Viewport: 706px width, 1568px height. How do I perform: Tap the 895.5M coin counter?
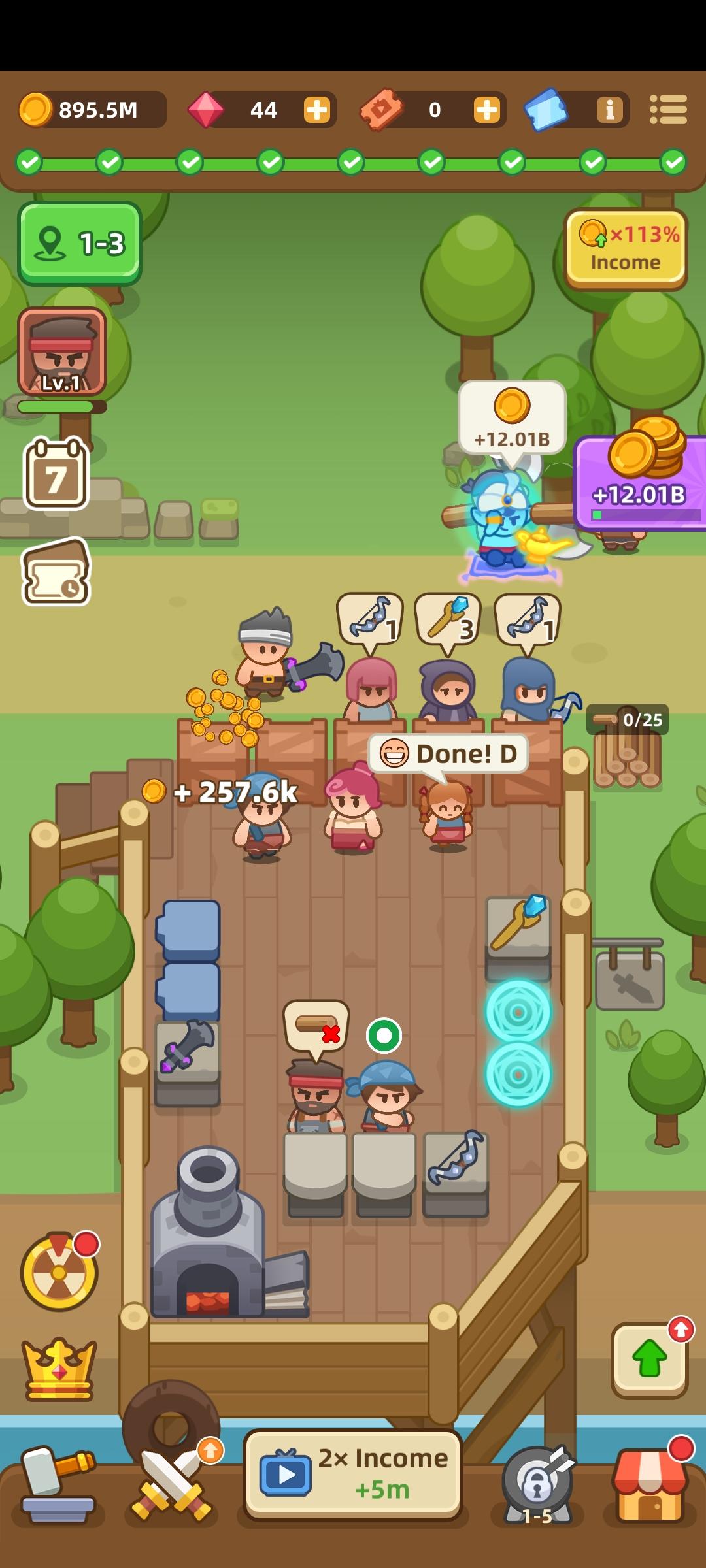click(92, 110)
